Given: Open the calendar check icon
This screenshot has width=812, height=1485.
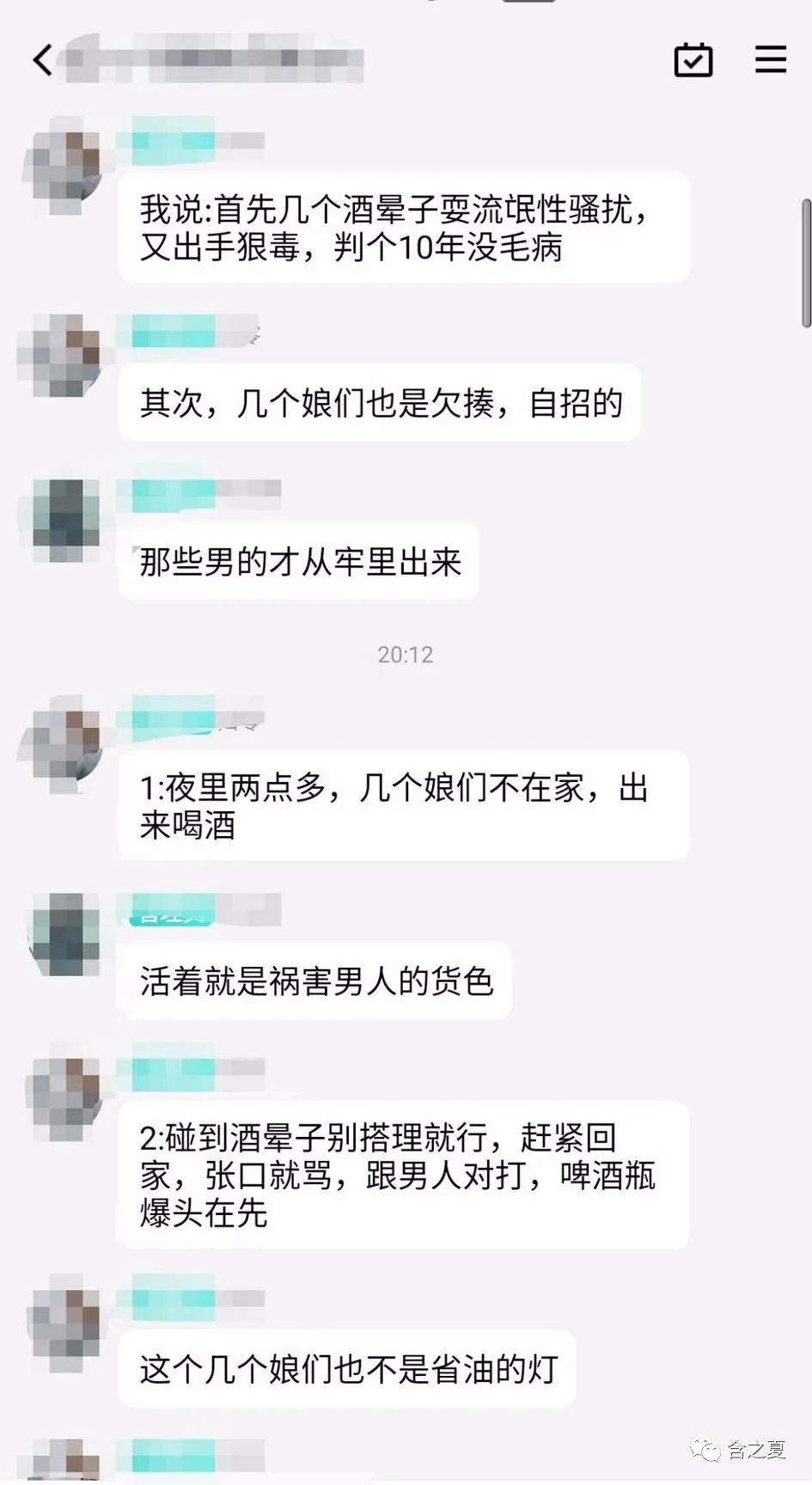Looking at the screenshot, I should point(693,60).
